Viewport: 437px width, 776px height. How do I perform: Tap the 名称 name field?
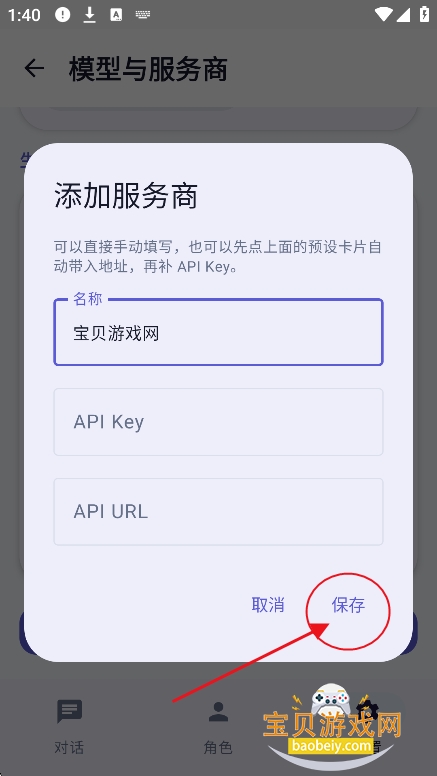pos(218,332)
